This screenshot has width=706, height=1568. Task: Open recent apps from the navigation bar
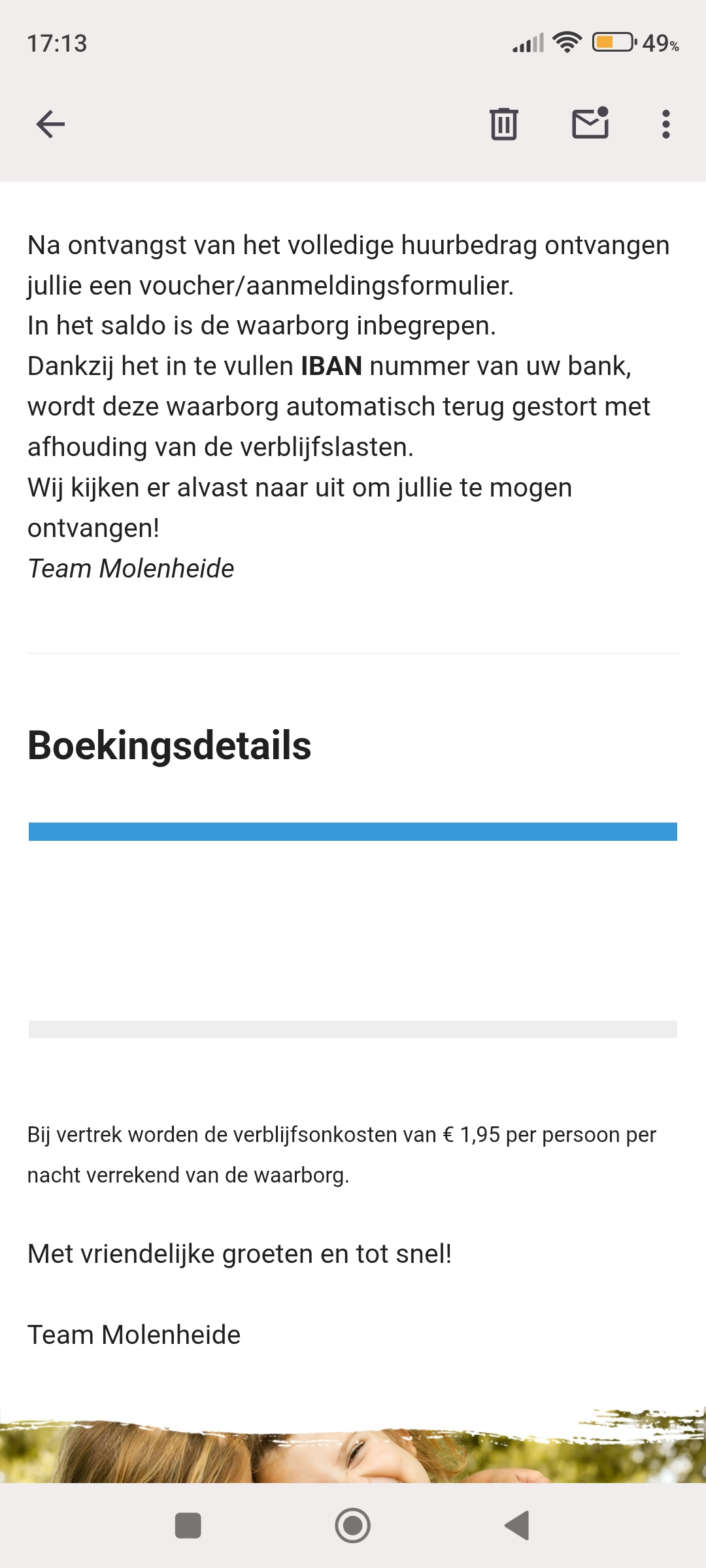coord(188,1526)
